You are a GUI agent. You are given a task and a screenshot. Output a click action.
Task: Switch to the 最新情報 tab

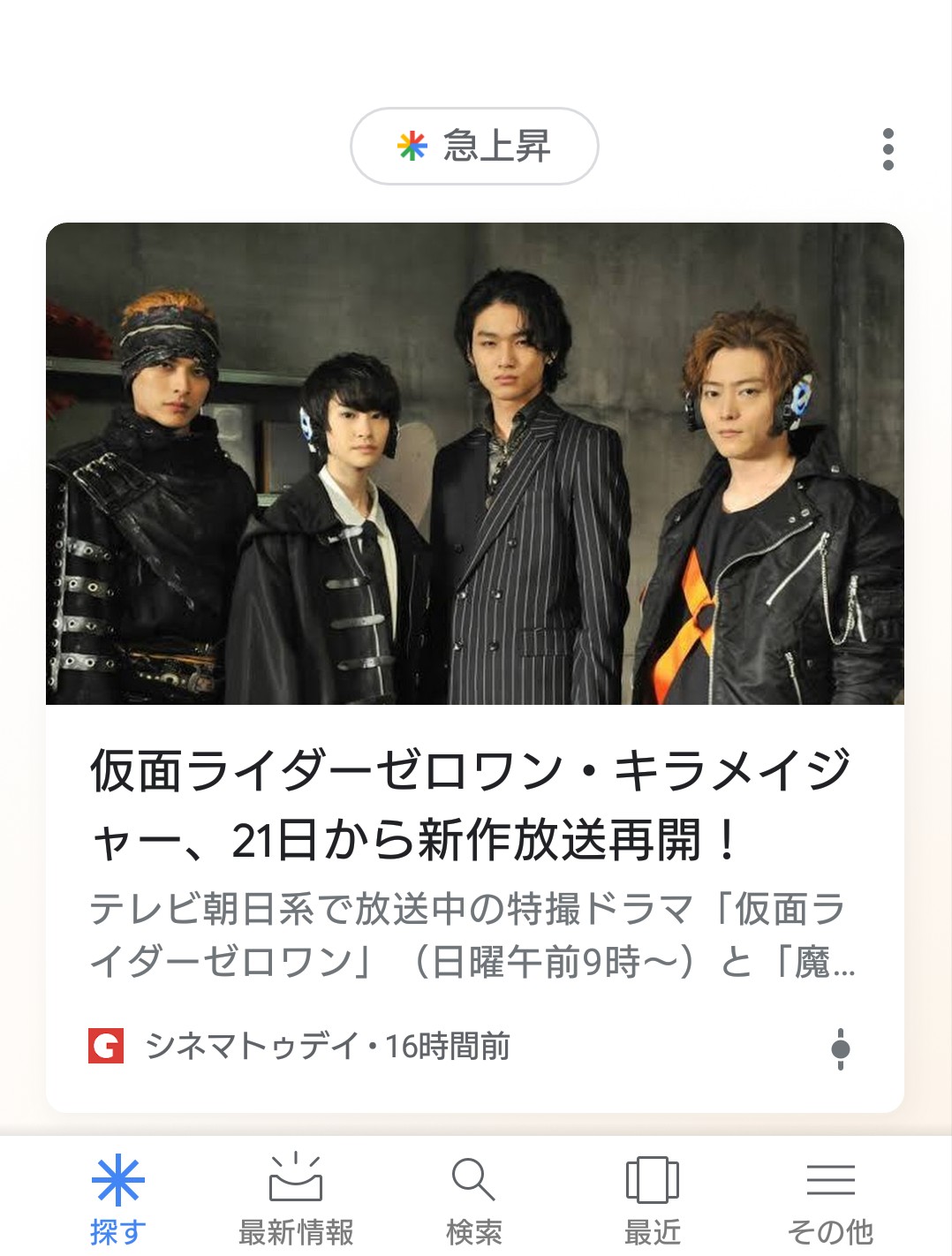pos(296,1198)
